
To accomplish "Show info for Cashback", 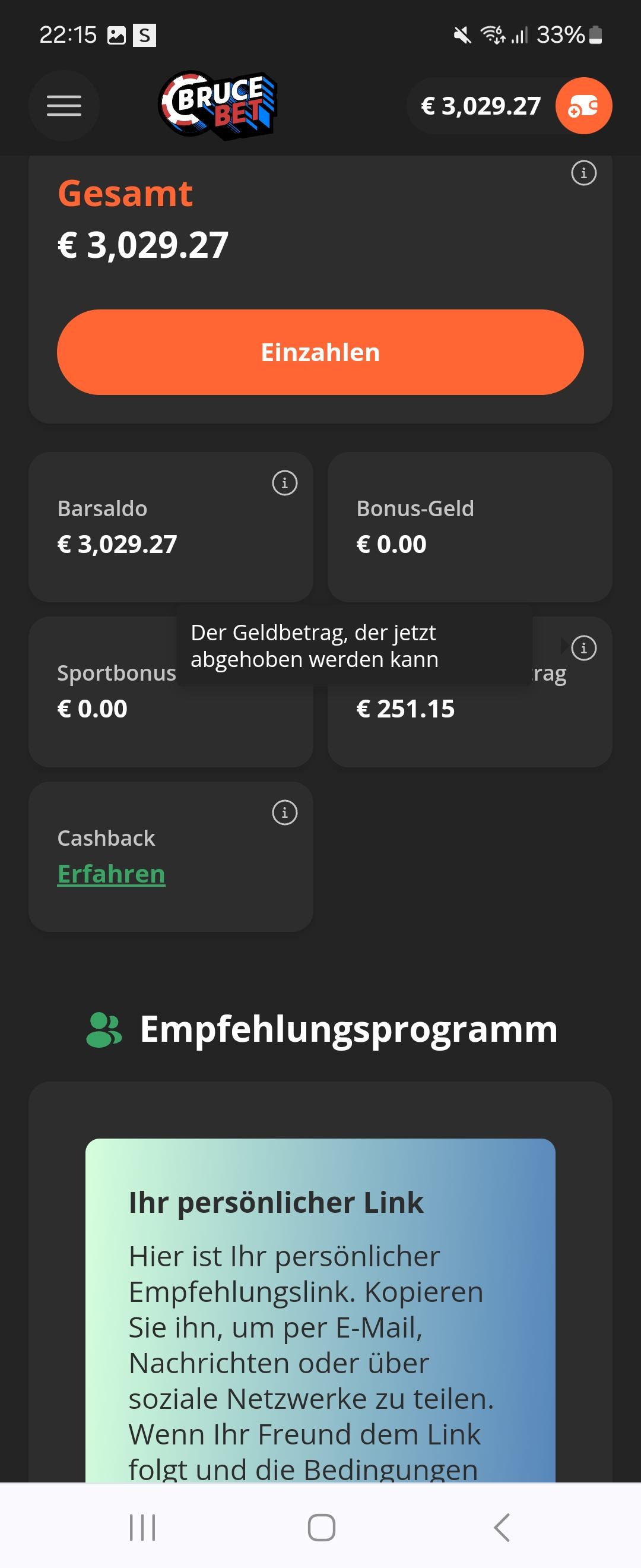I will 284,813.
